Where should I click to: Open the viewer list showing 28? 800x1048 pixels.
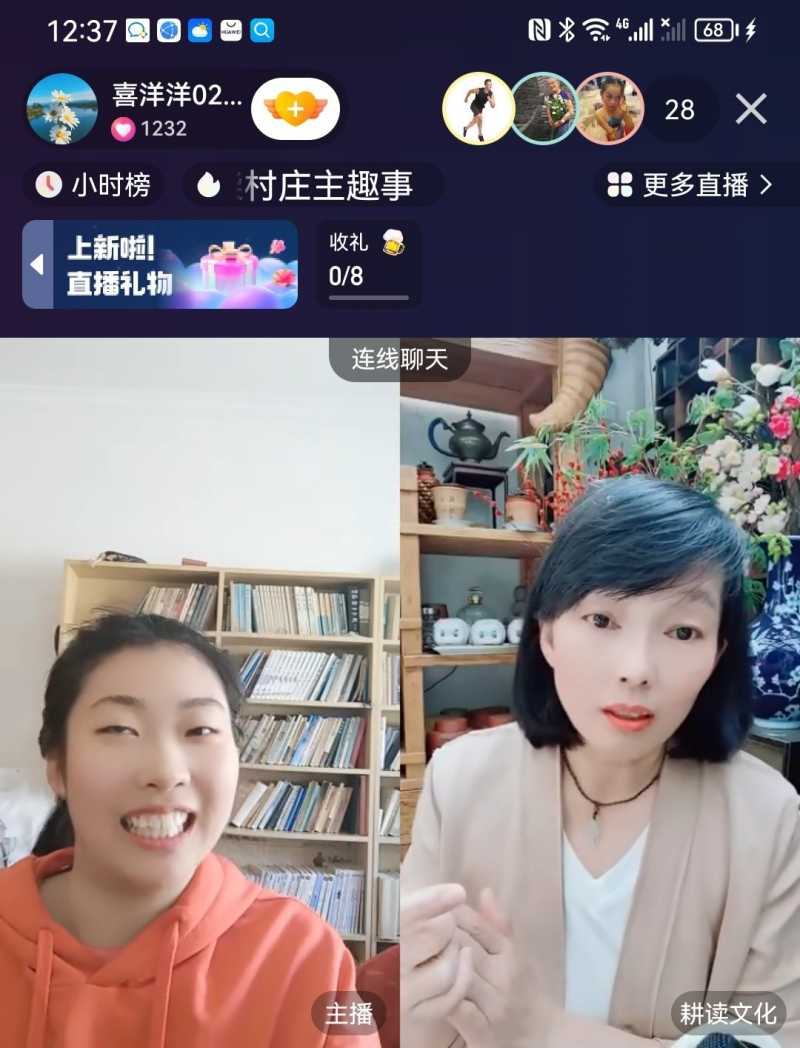pyautogui.click(x=679, y=109)
